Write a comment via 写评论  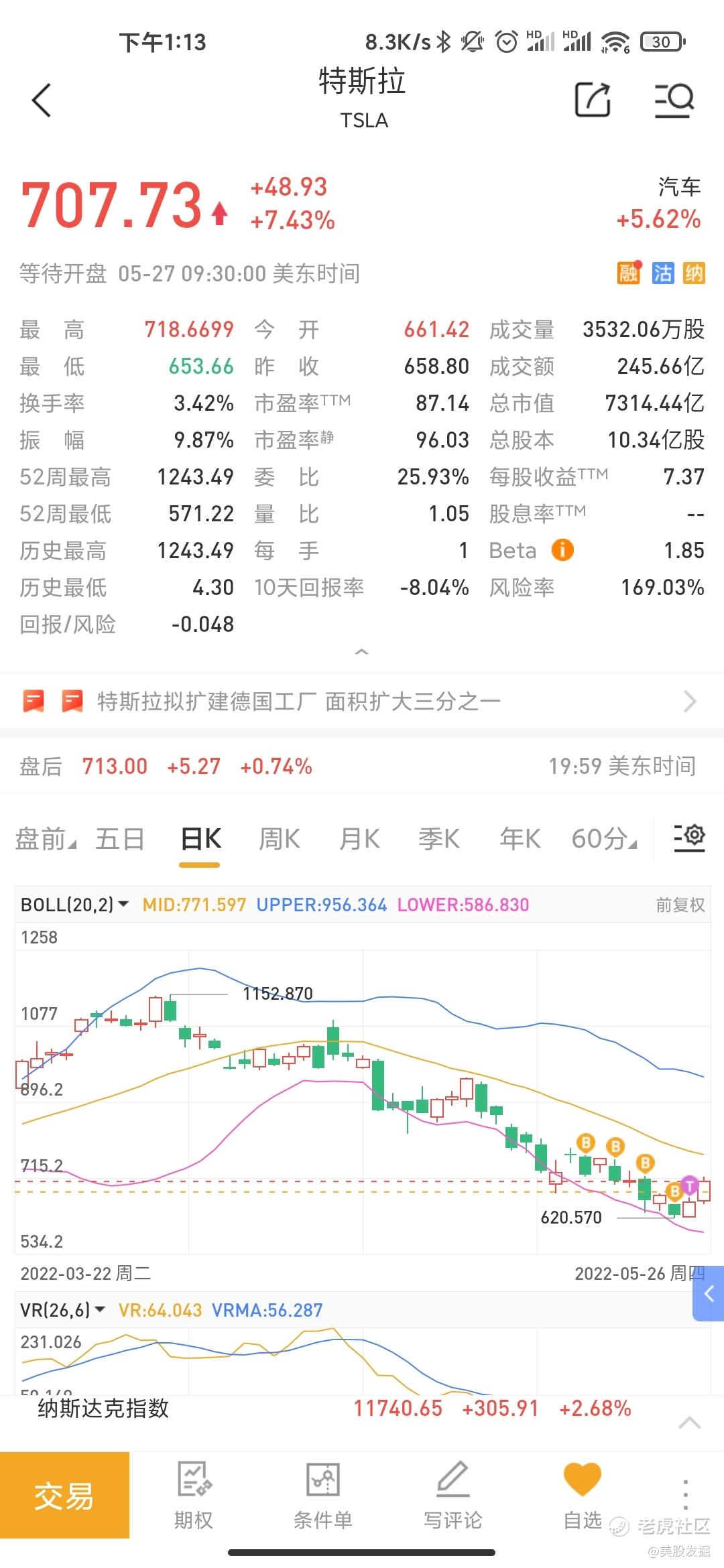(452, 1496)
